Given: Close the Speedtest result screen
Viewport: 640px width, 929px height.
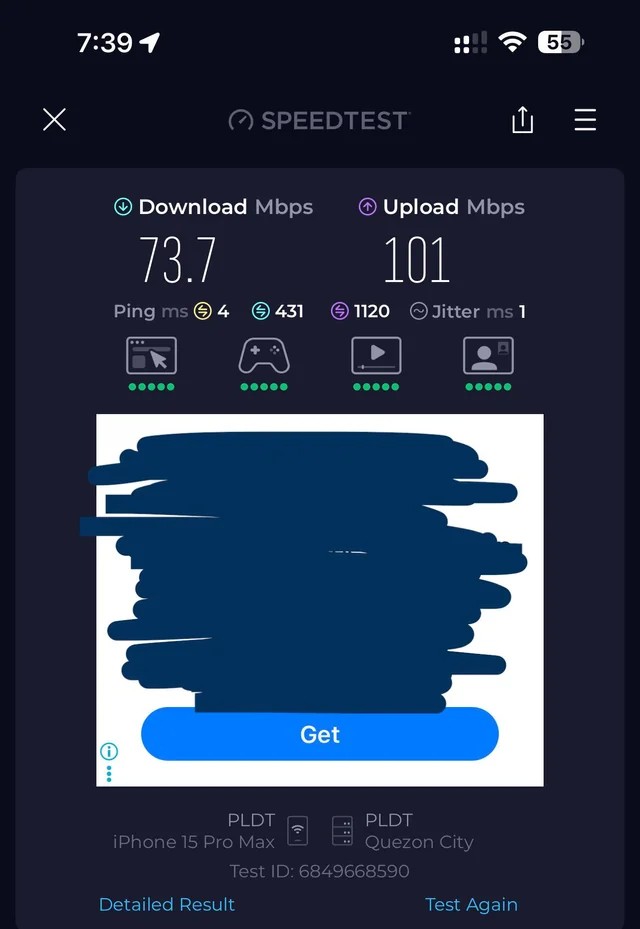Looking at the screenshot, I should click(x=54, y=120).
